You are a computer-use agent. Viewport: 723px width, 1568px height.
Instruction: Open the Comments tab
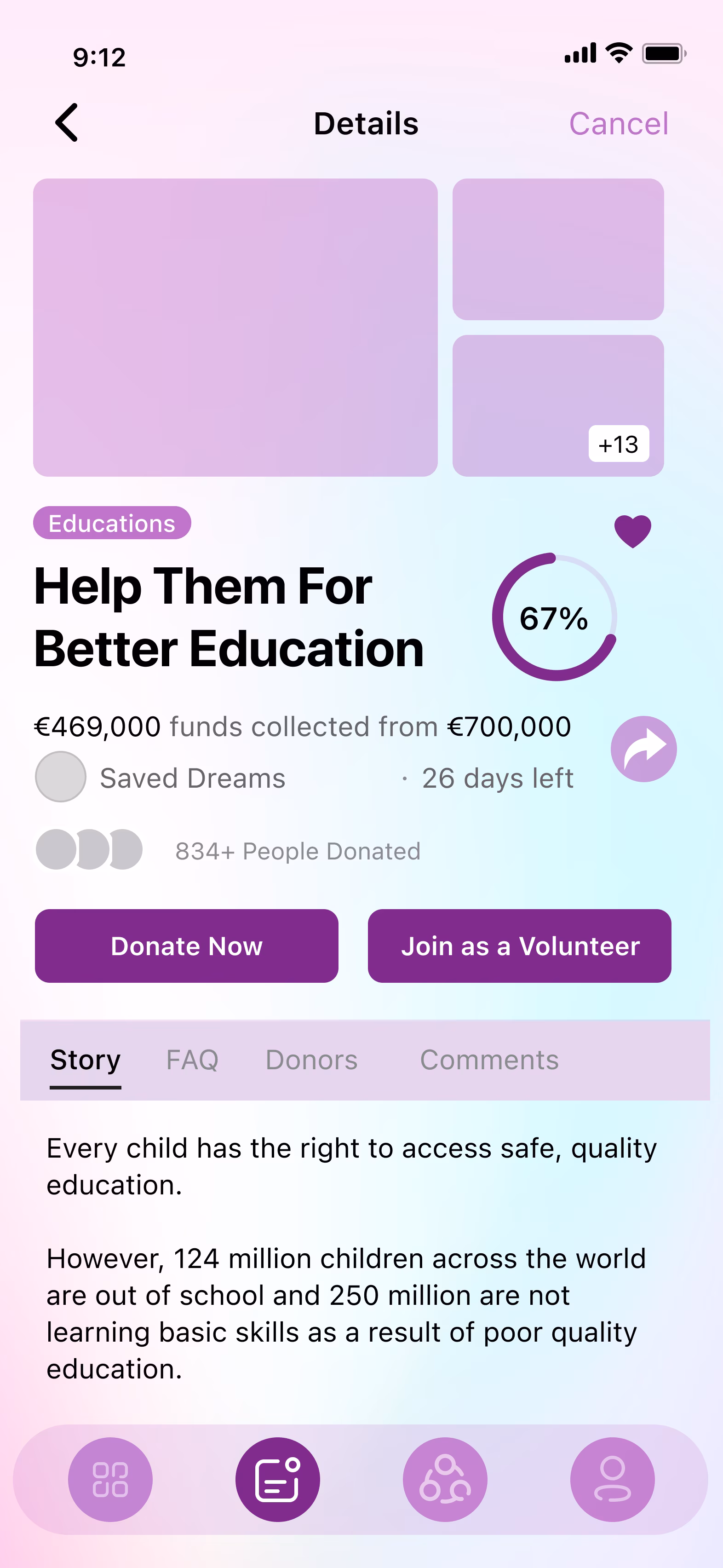489,1060
